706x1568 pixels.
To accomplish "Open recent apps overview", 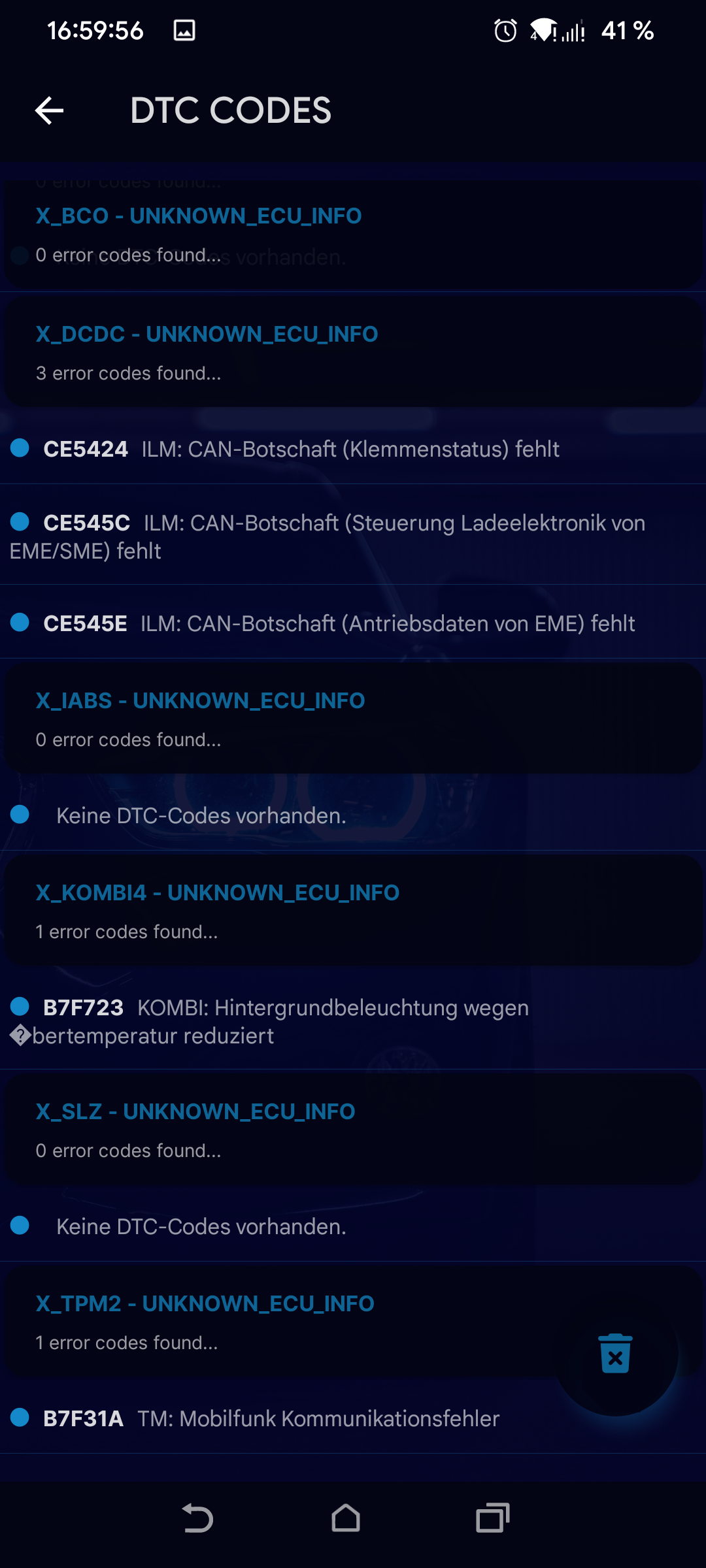I will [x=492, y=1518].
